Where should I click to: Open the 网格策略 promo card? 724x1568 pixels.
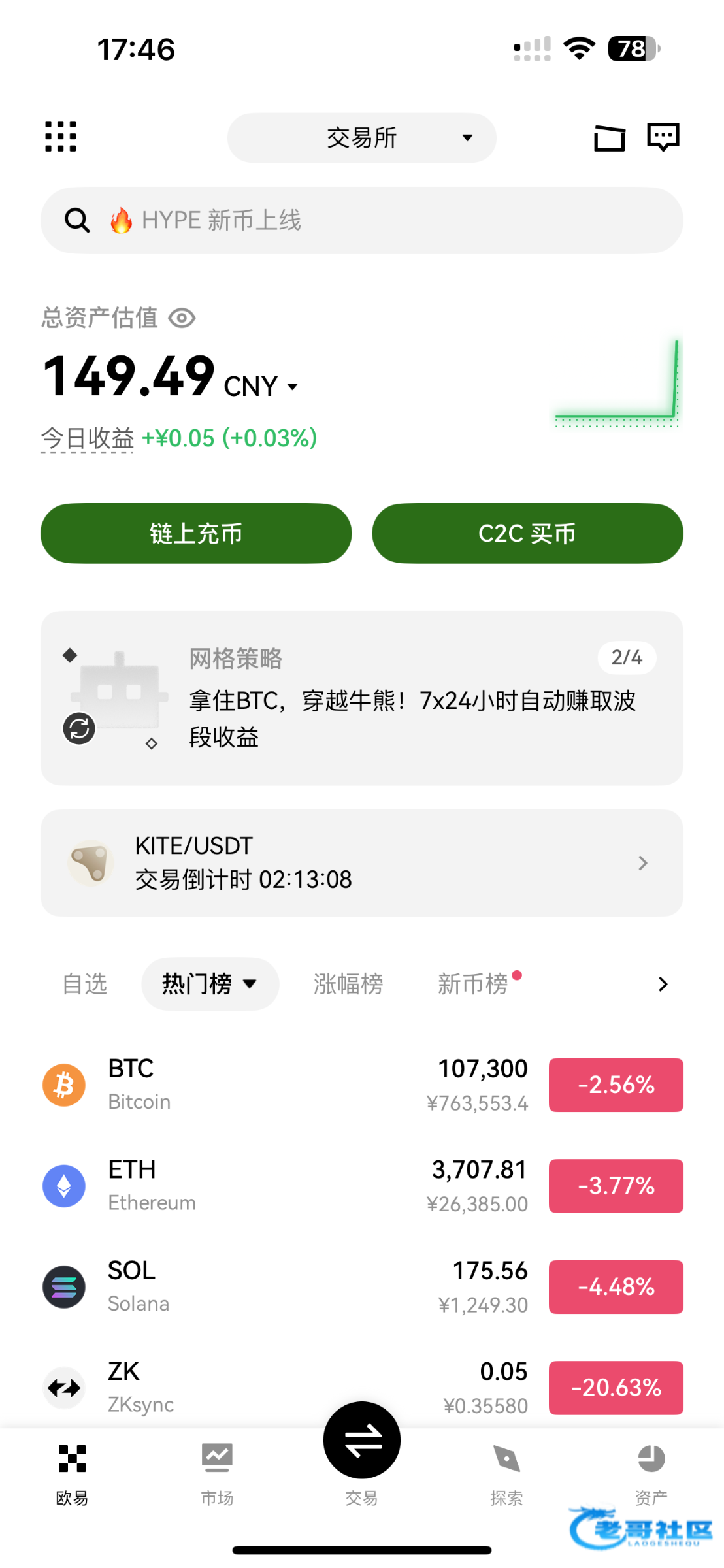coord(361,698)
